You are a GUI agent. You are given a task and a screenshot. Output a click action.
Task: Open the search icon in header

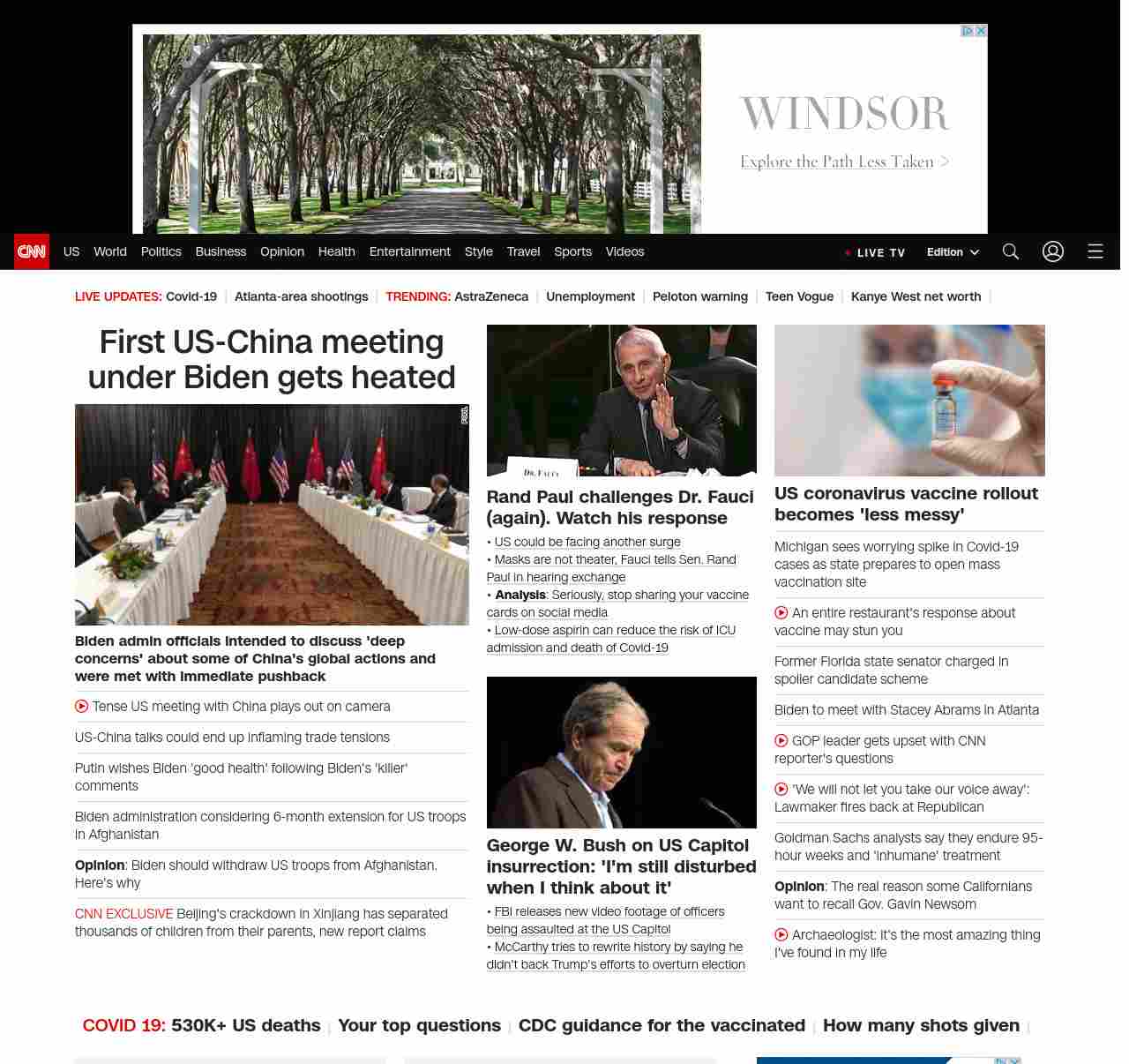pos(1010,251)
